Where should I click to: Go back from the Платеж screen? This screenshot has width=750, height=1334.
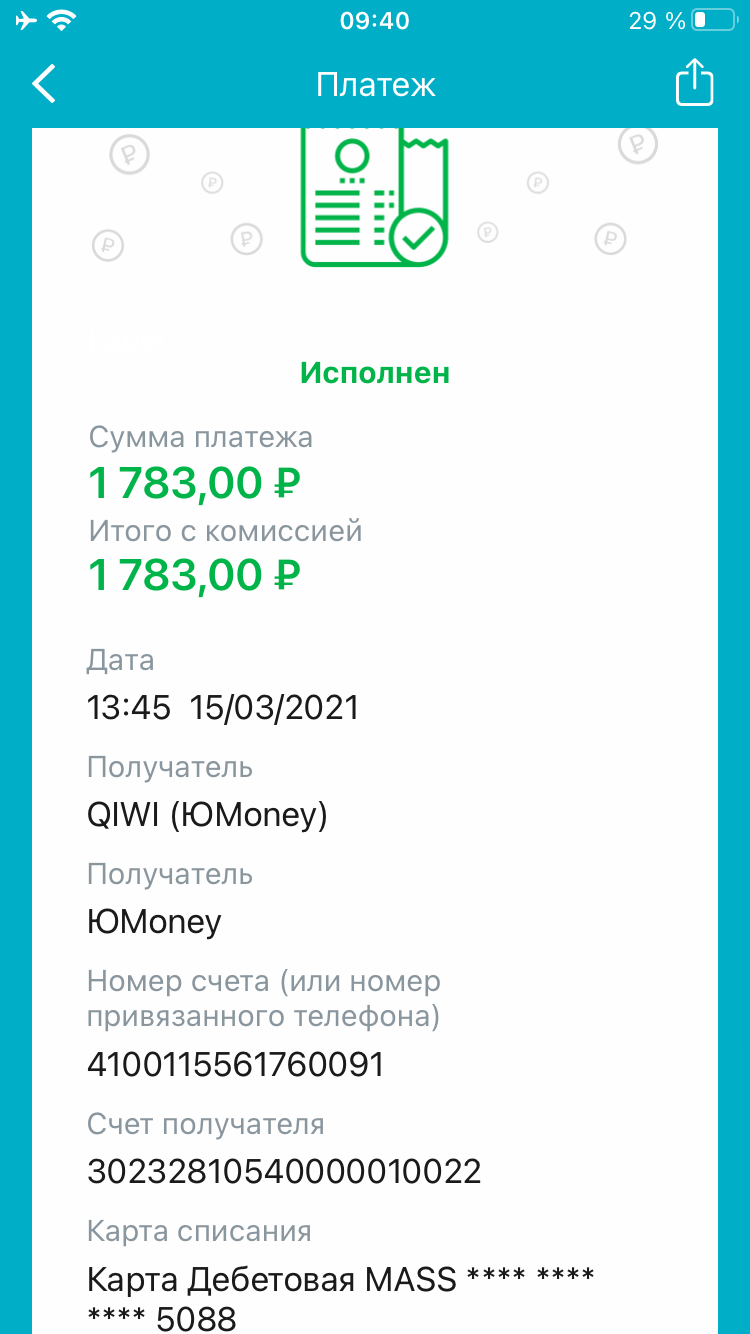click(x=44, y=84)
